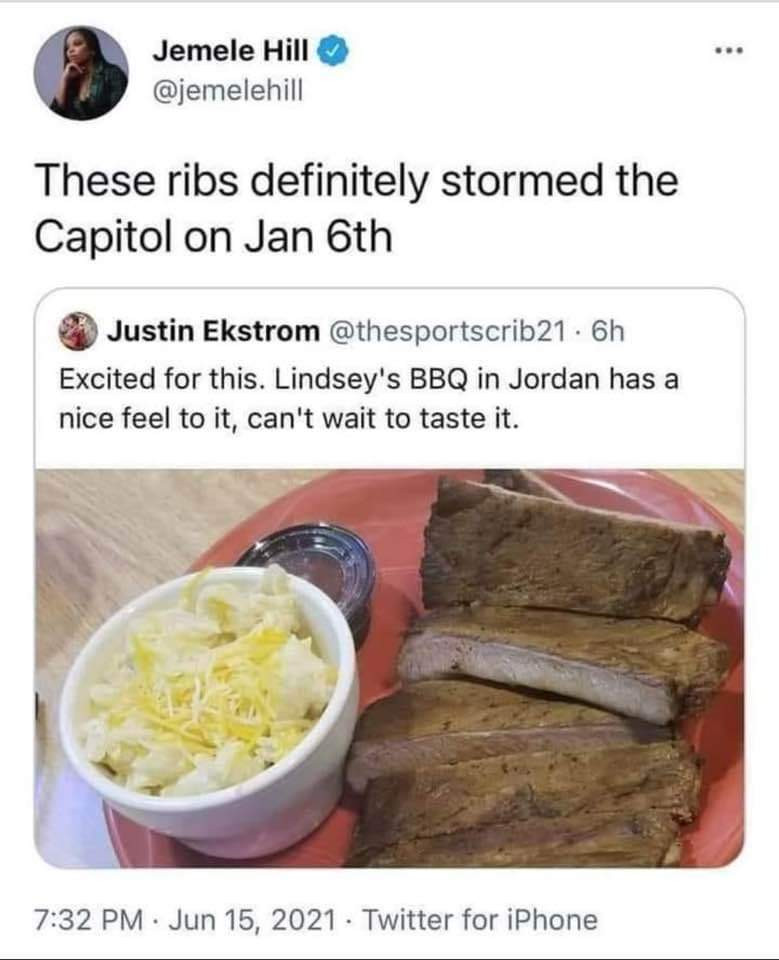The width and height of the screenshot is (779, 960).
Task: Open the tweet's overflow menu
Action: (734, 50)
